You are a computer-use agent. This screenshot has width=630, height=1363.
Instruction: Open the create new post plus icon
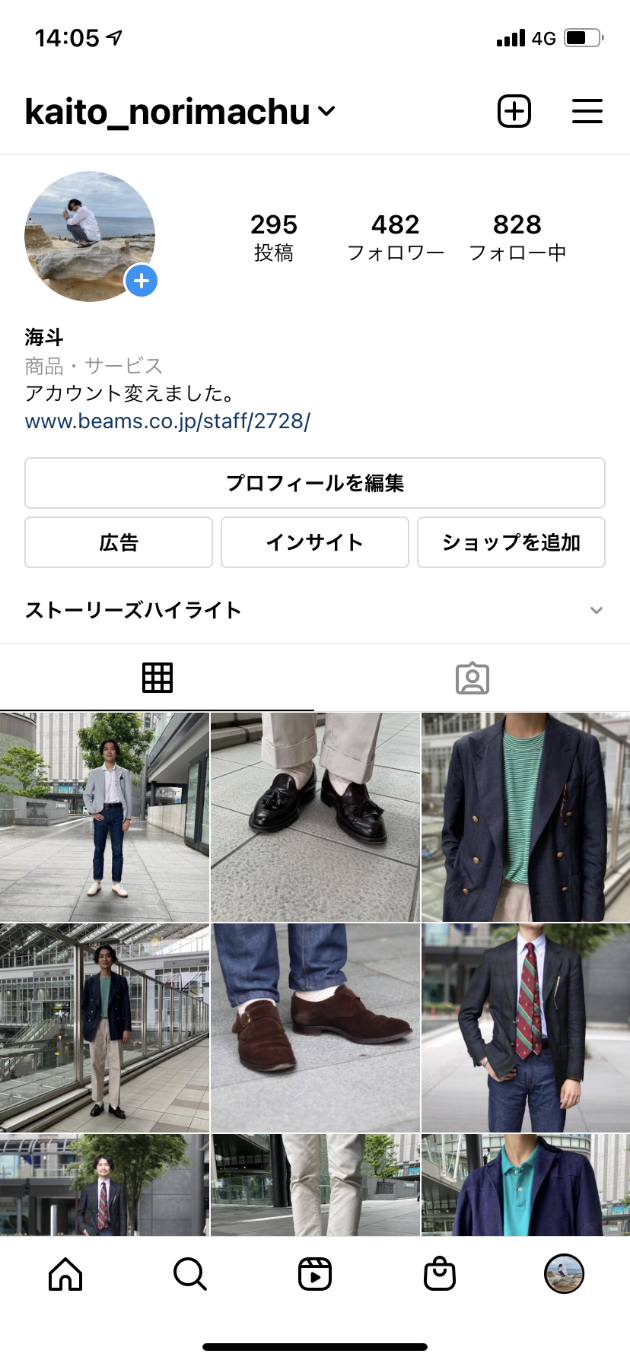(514, 111)
